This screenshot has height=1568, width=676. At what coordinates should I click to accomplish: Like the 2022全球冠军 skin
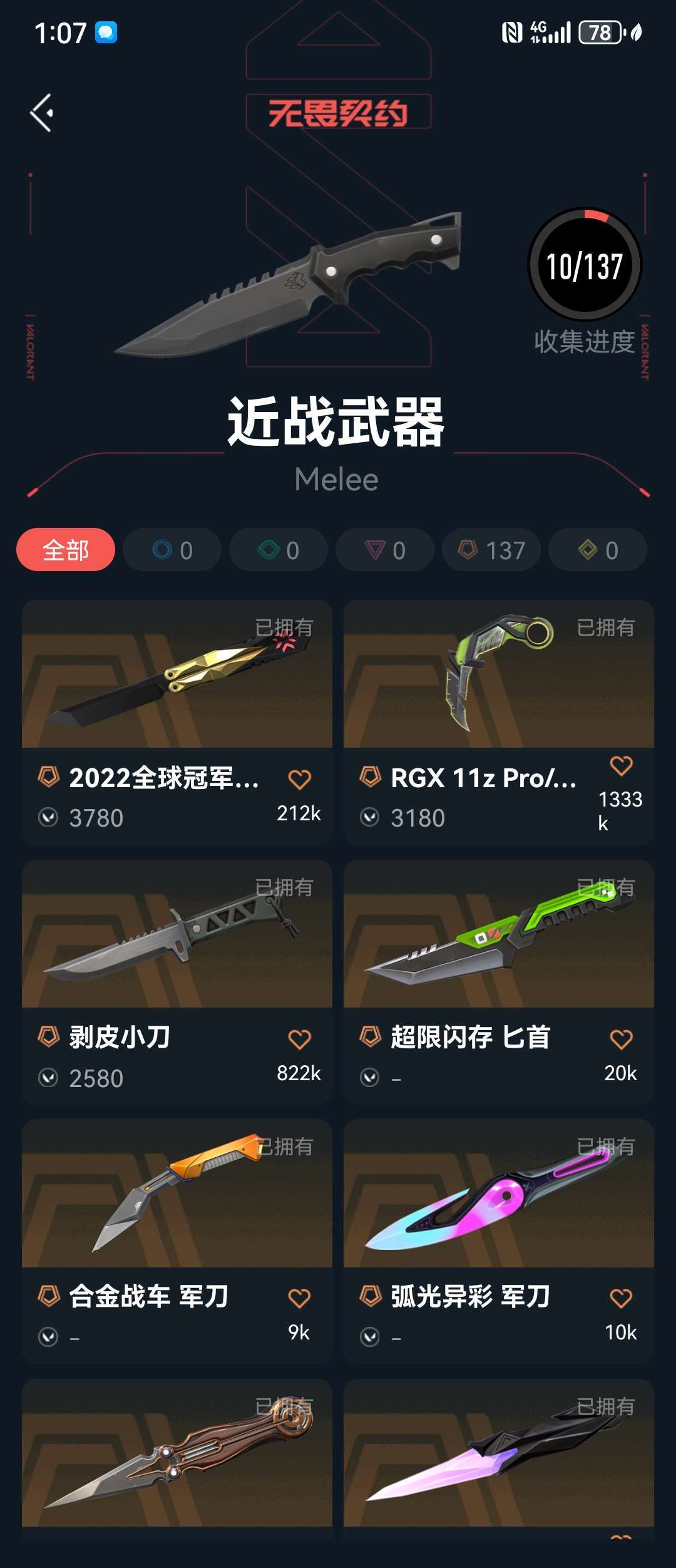(299, 780)
